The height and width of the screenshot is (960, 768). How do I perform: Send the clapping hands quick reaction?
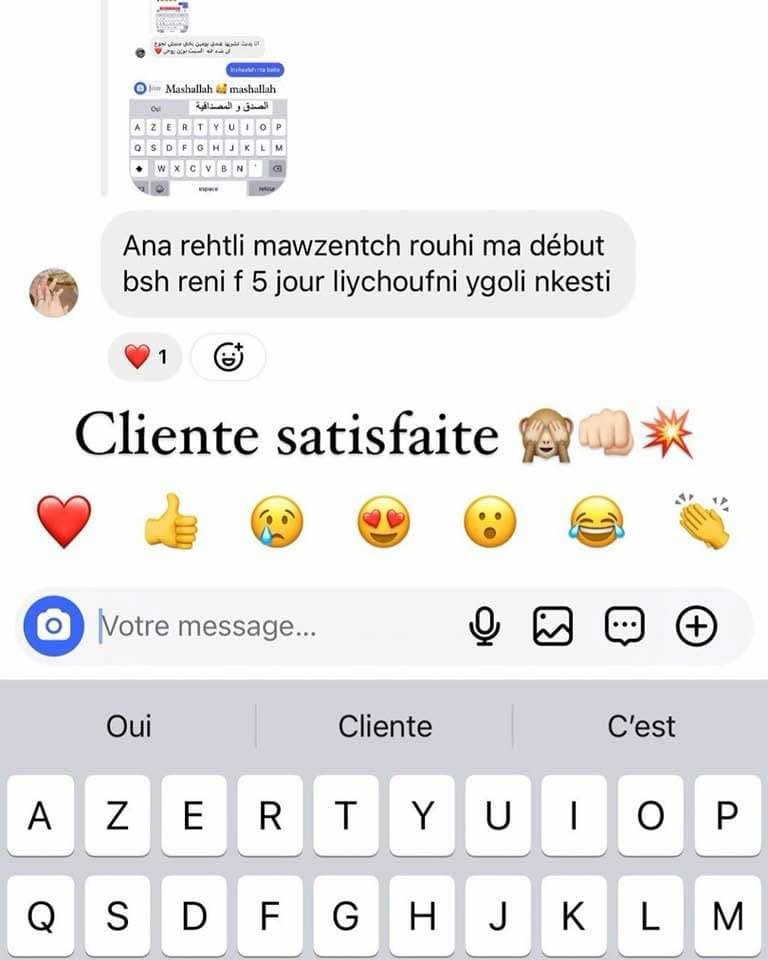coord(703,522)
